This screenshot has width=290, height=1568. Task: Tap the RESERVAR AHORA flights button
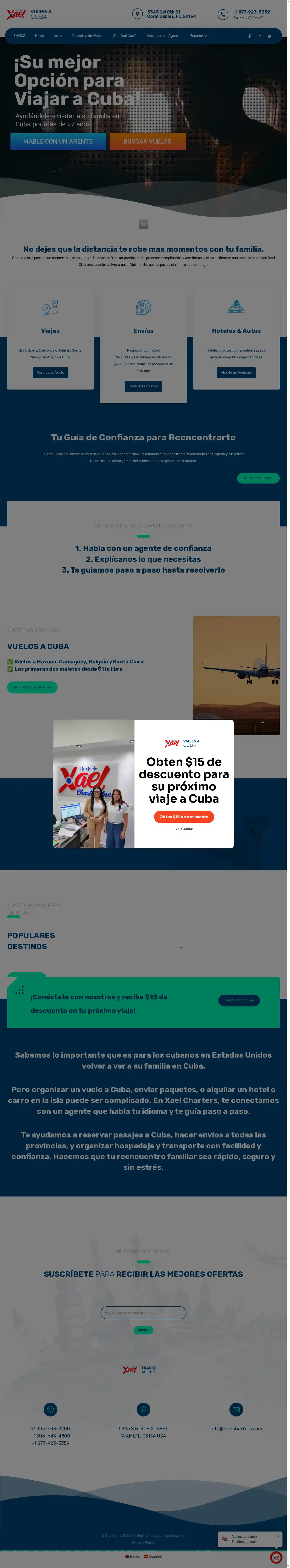(x=32, y=687)
